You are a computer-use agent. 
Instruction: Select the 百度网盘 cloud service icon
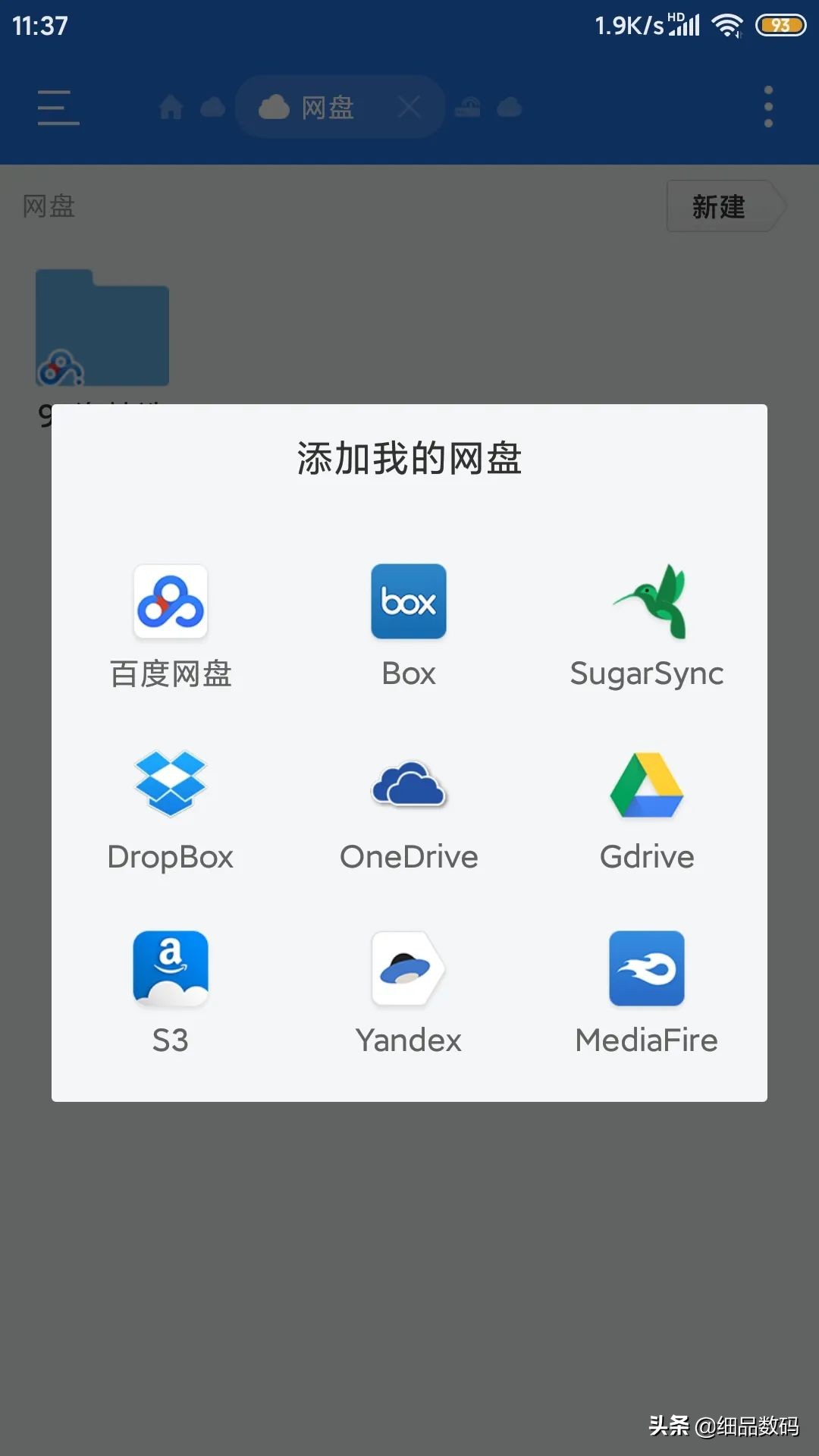171,603
